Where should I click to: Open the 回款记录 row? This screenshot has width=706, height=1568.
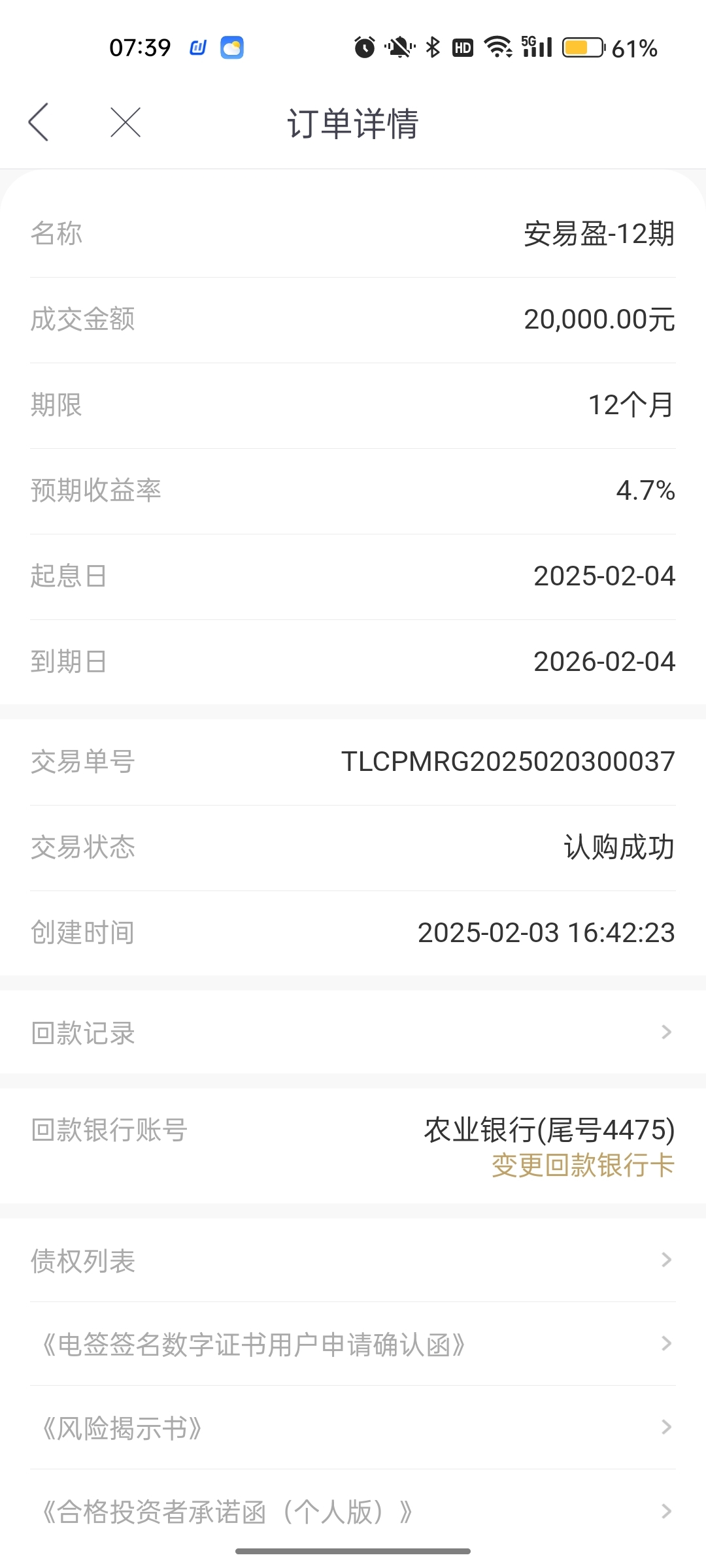pyautogui.click(x=353, y=1032)
